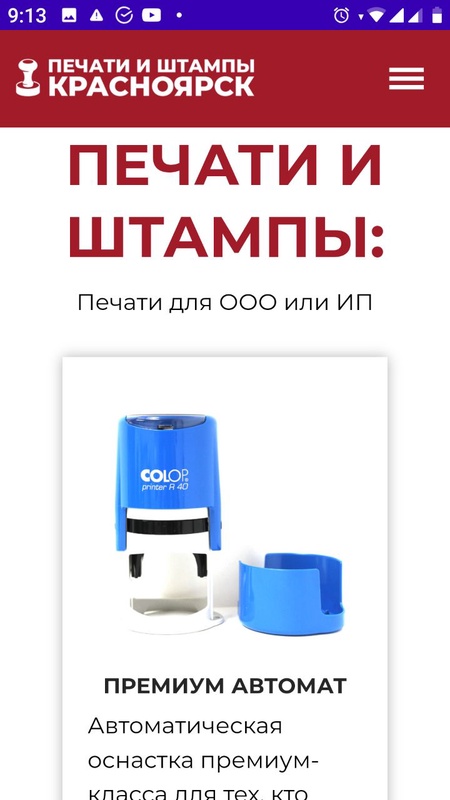Open the Премиум Автомат product card

tap(225, 579)
